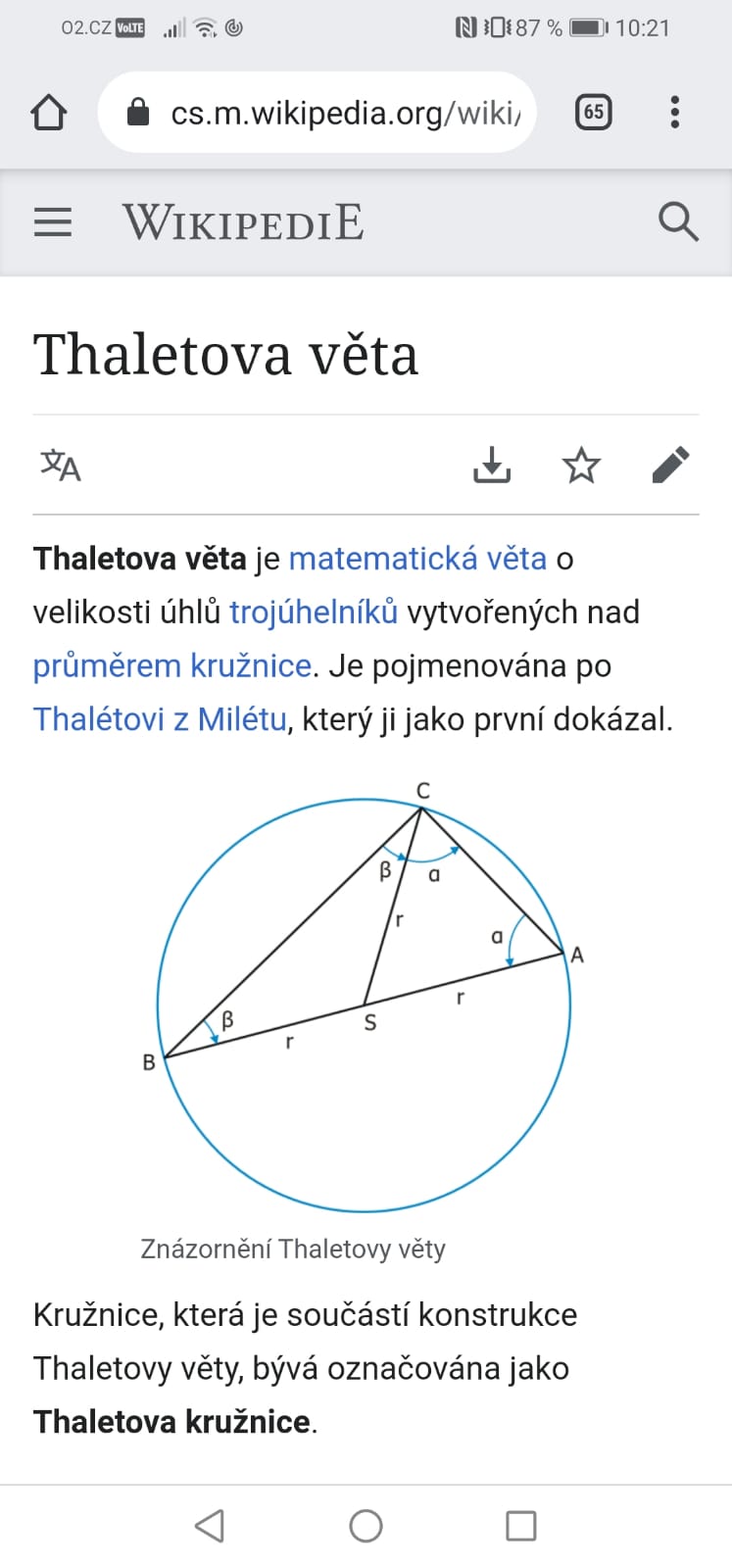
Task: Download this article
Action: 492,465
